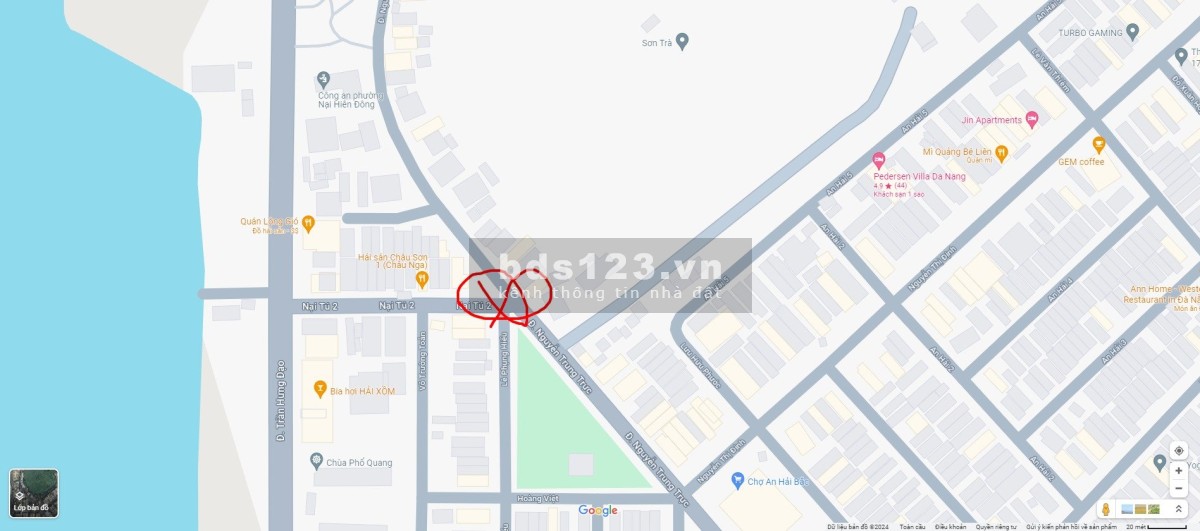Viewport: 1200px width, 531px height.
Task: Open the Sơn Trà location pin
Action: pyautogui.click(x=682, y=42)
